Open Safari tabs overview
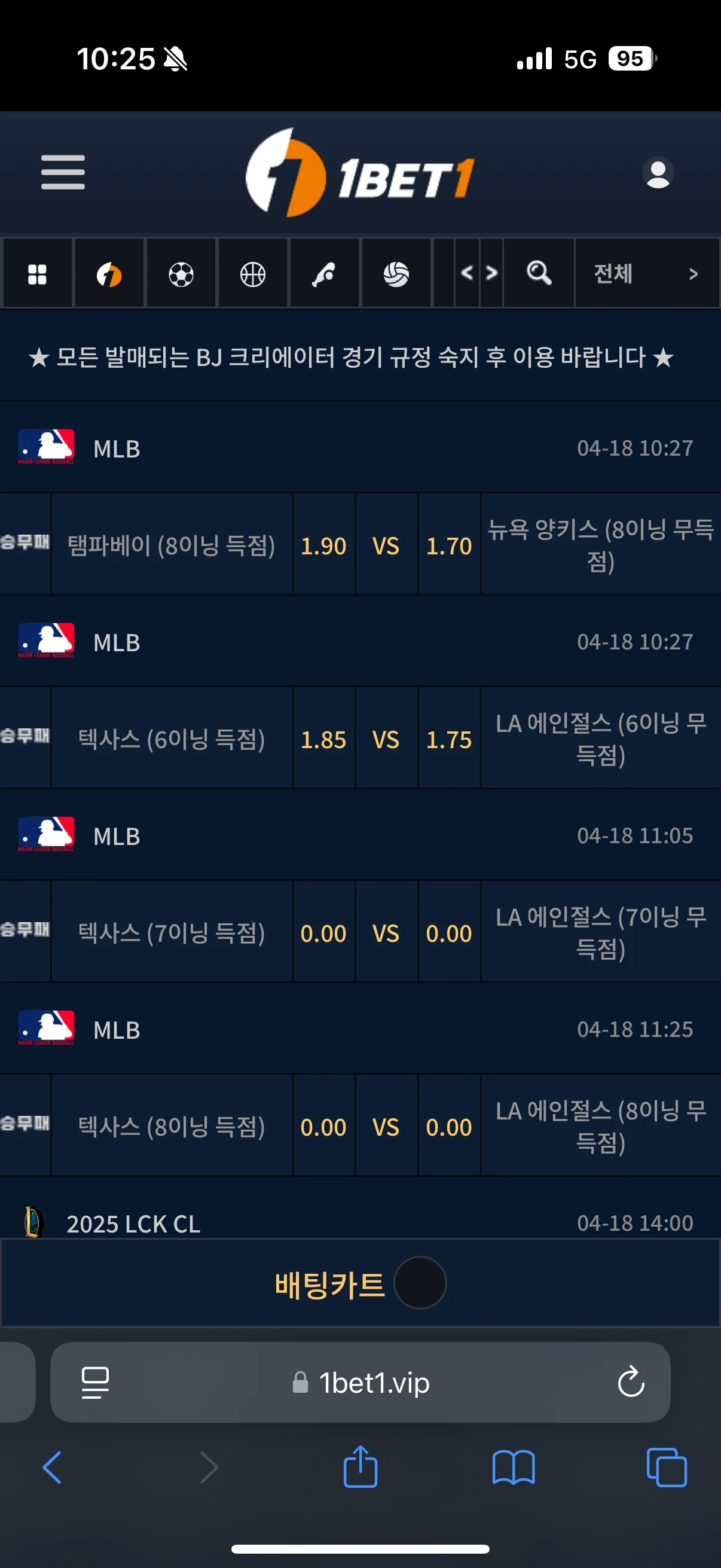The width and height of the screenshot is (721, 1568). [x=667, y=1468]
